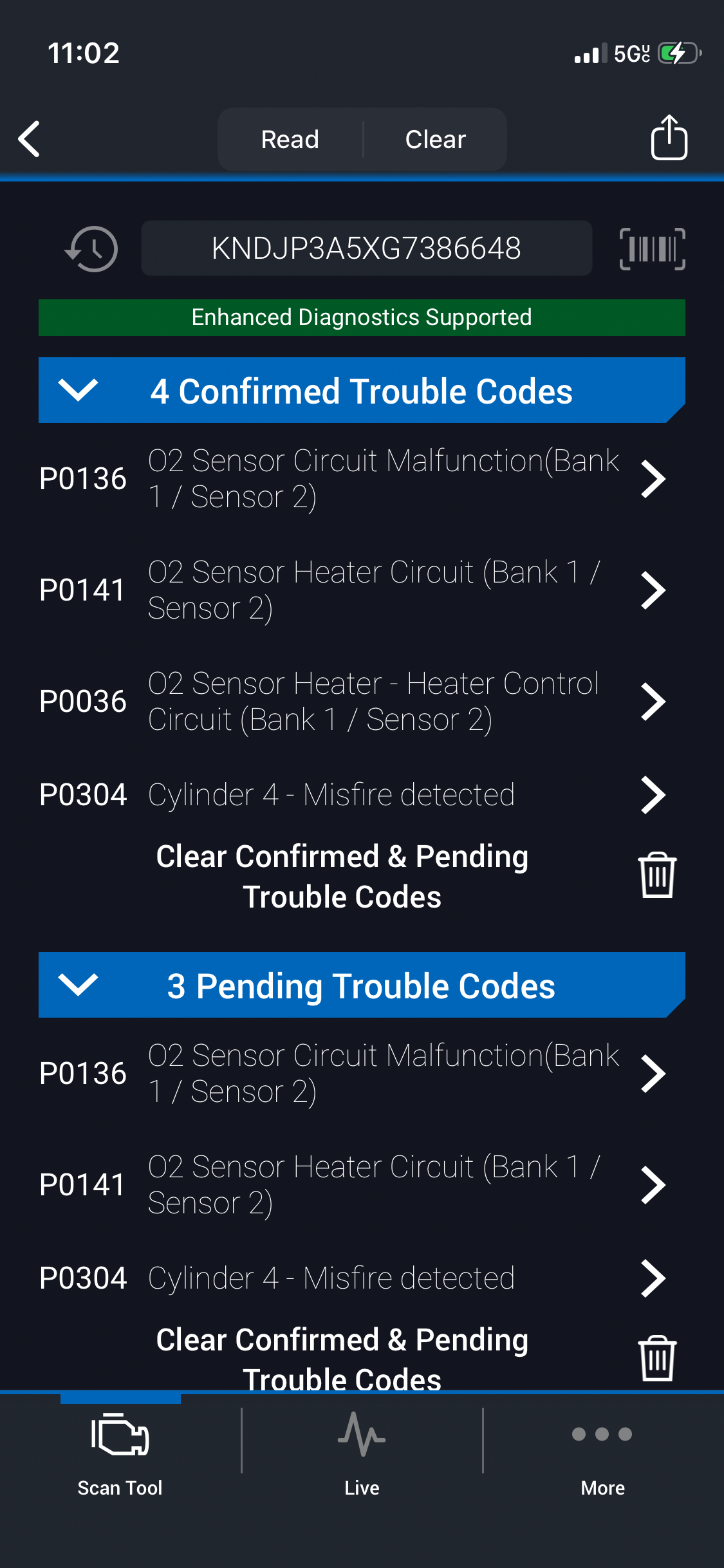Go back using the top-left arrow

[30, 139]
